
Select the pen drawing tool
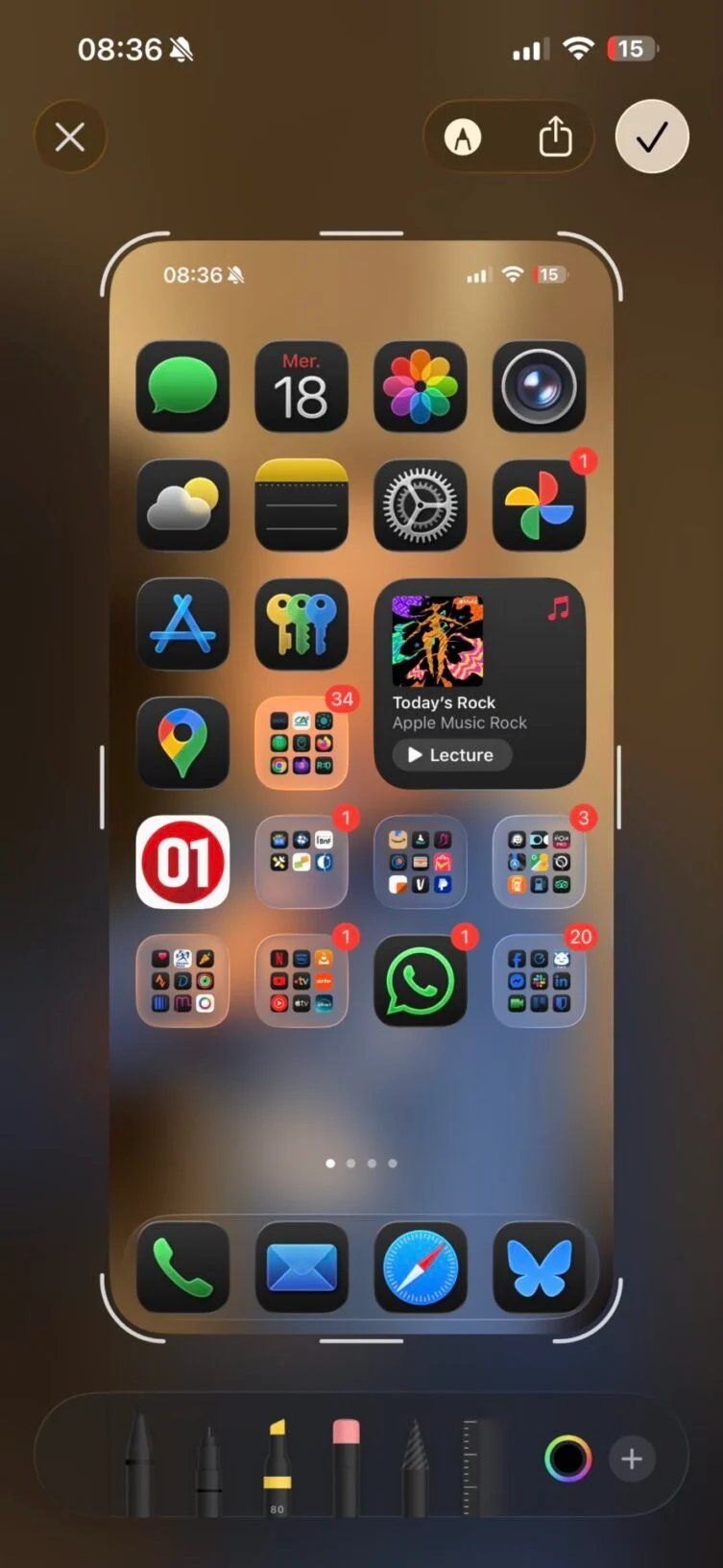point(138,1462)
